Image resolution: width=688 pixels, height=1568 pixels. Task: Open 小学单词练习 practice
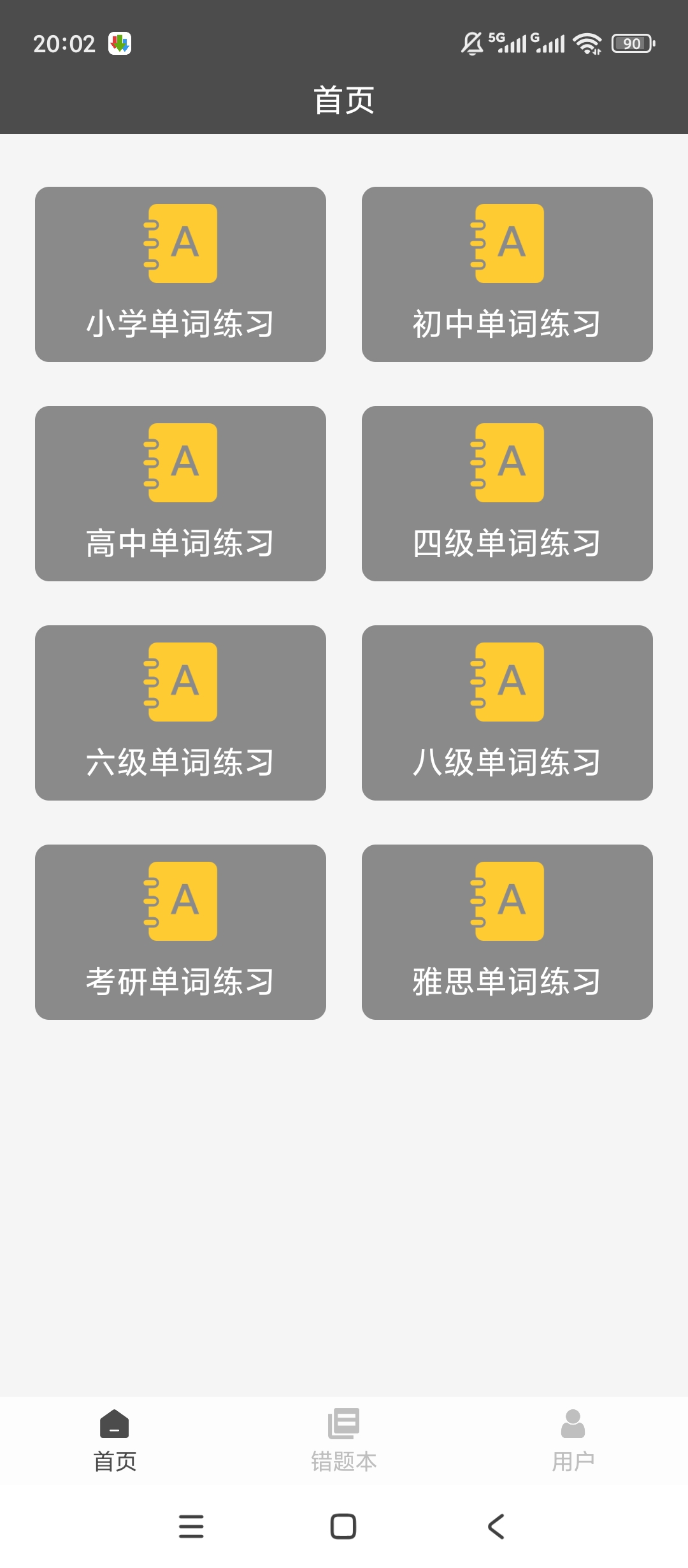click(x=181, y=274)
